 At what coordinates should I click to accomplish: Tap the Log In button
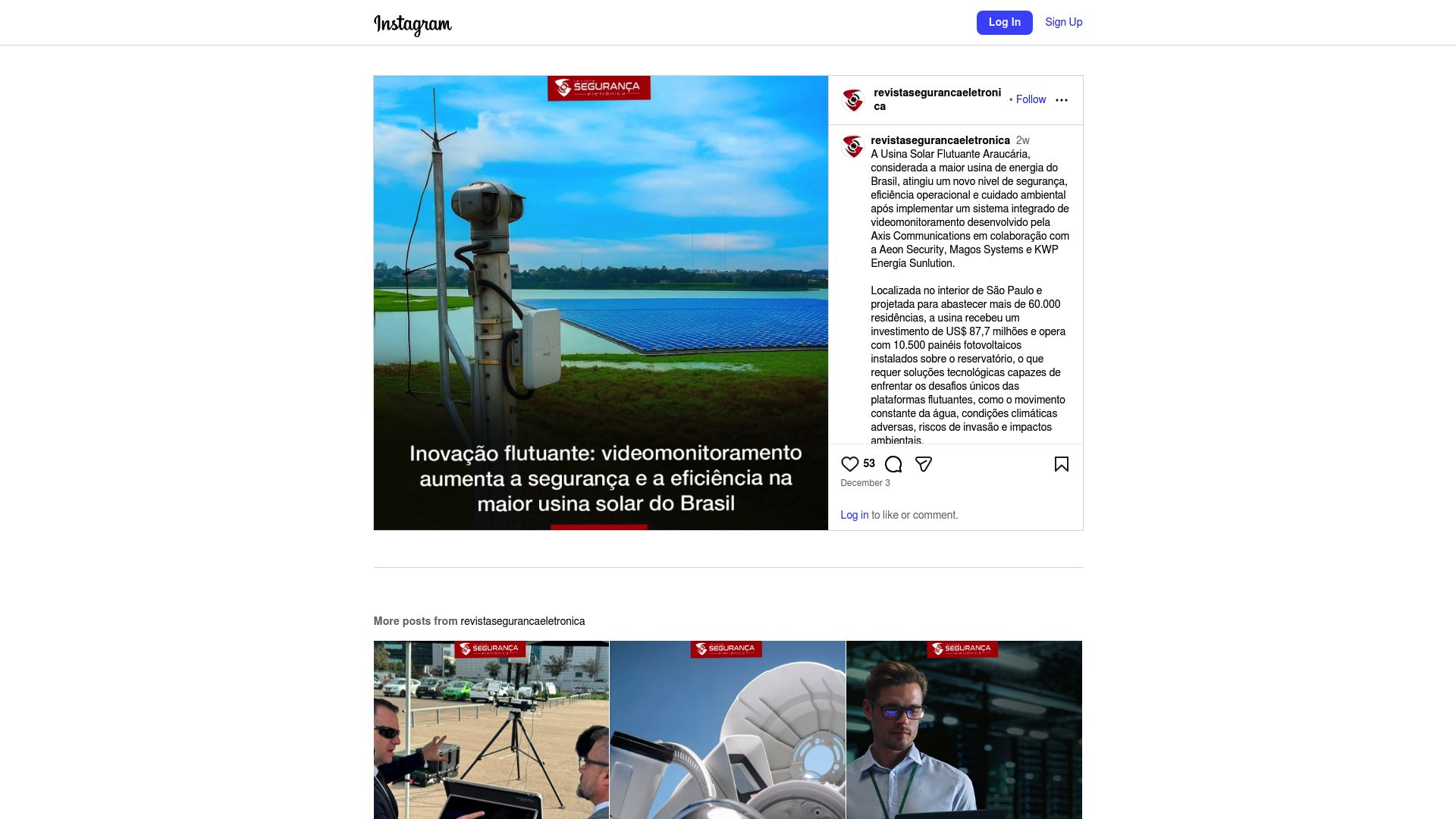(1004, 23)
